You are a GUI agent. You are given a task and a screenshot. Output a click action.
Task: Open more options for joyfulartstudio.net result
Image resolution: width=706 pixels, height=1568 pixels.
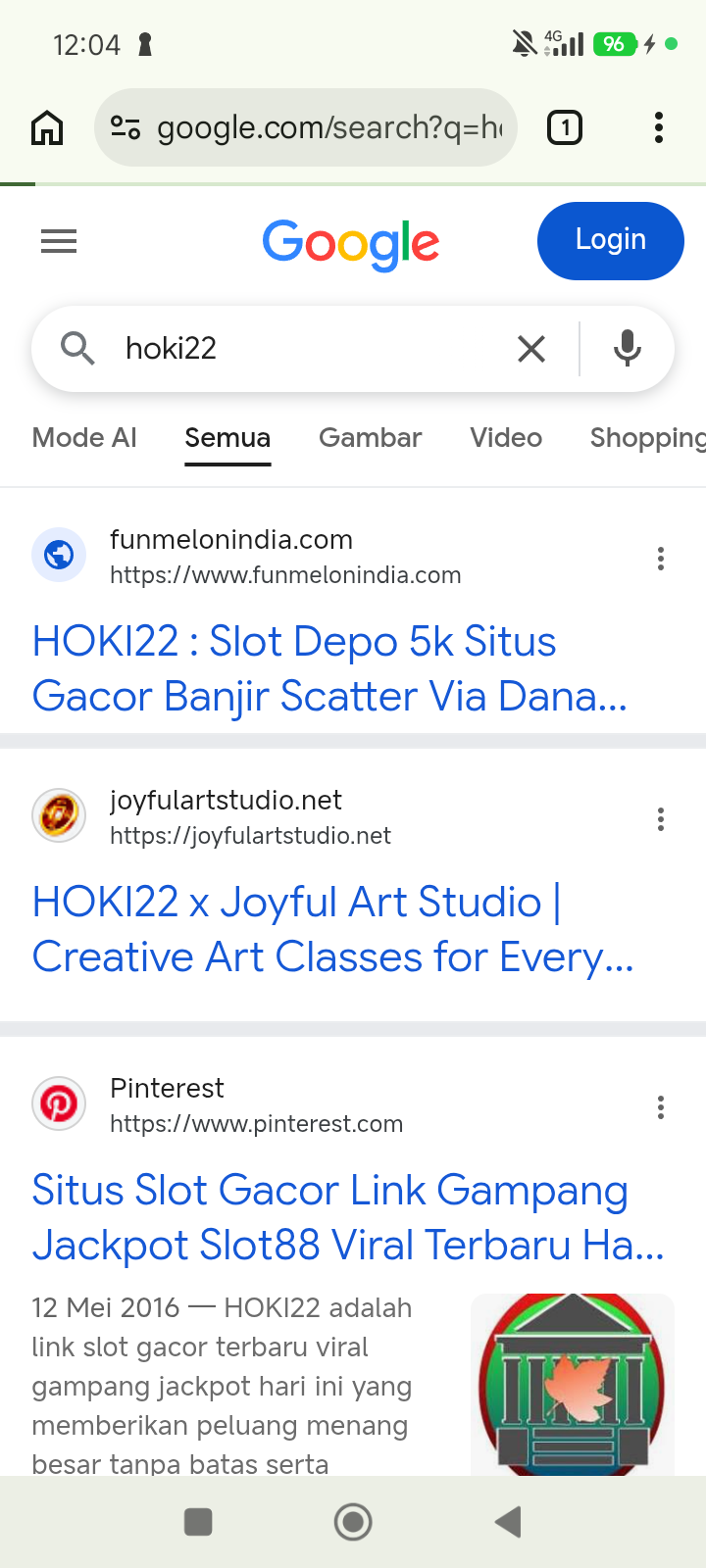click(x=661, y=819)
